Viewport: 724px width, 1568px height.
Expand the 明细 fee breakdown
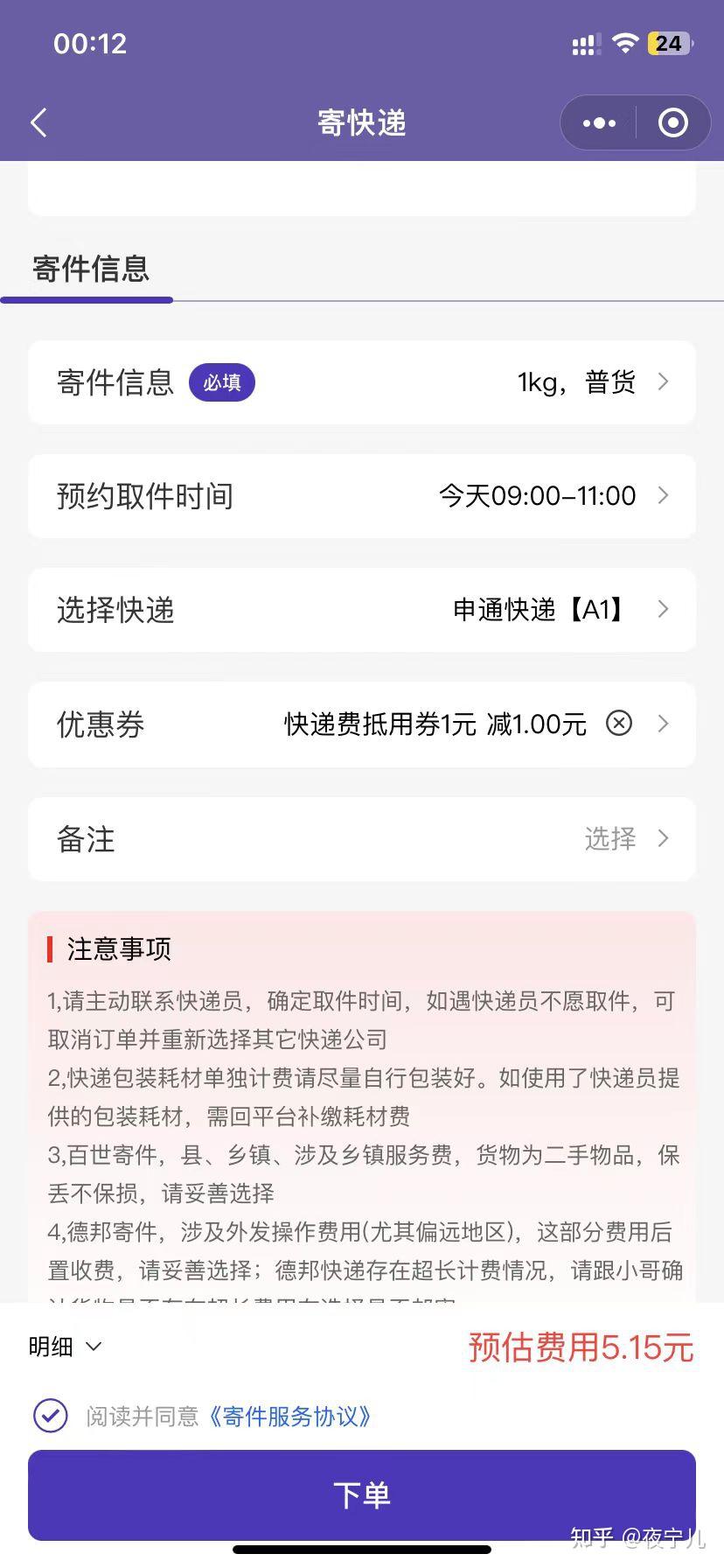(66, 1347)
